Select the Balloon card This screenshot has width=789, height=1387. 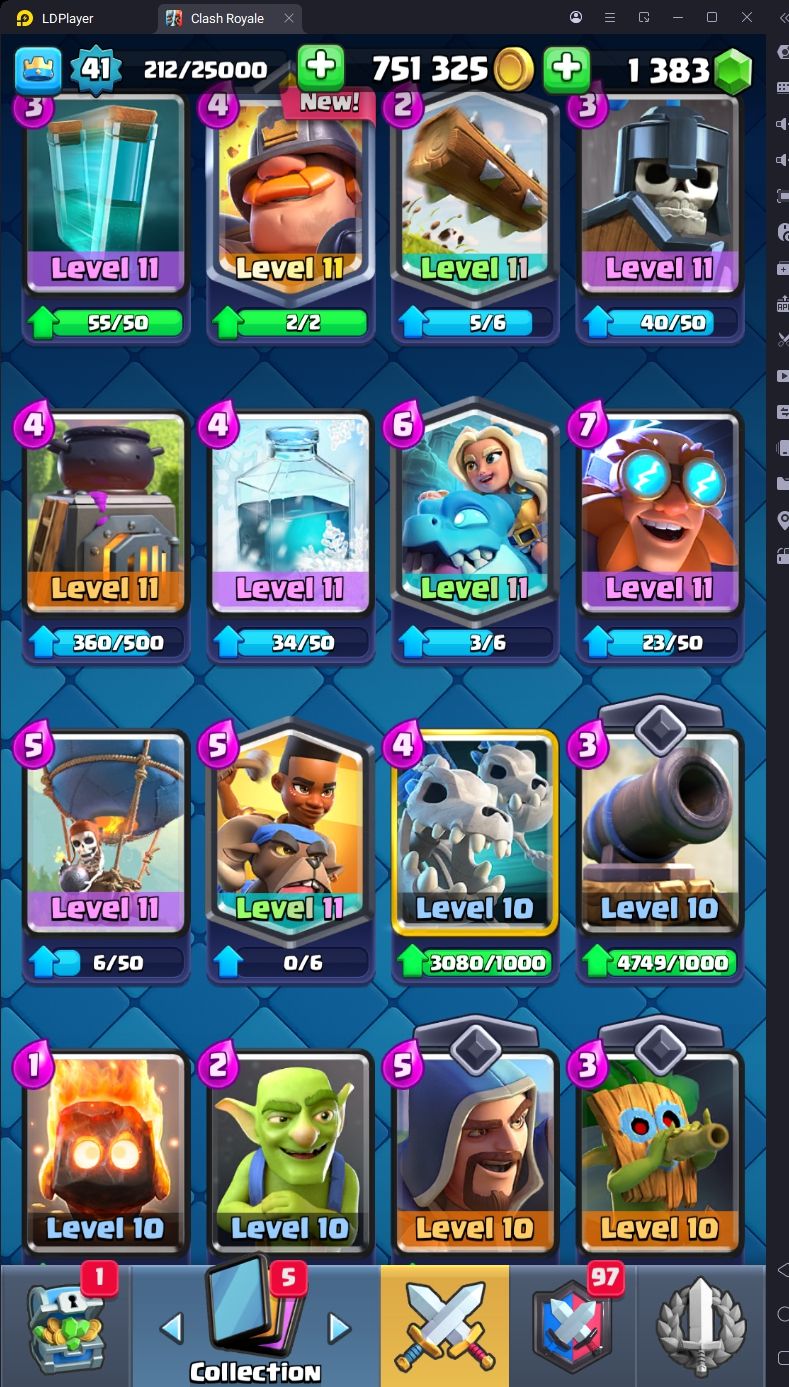(105, 833)
